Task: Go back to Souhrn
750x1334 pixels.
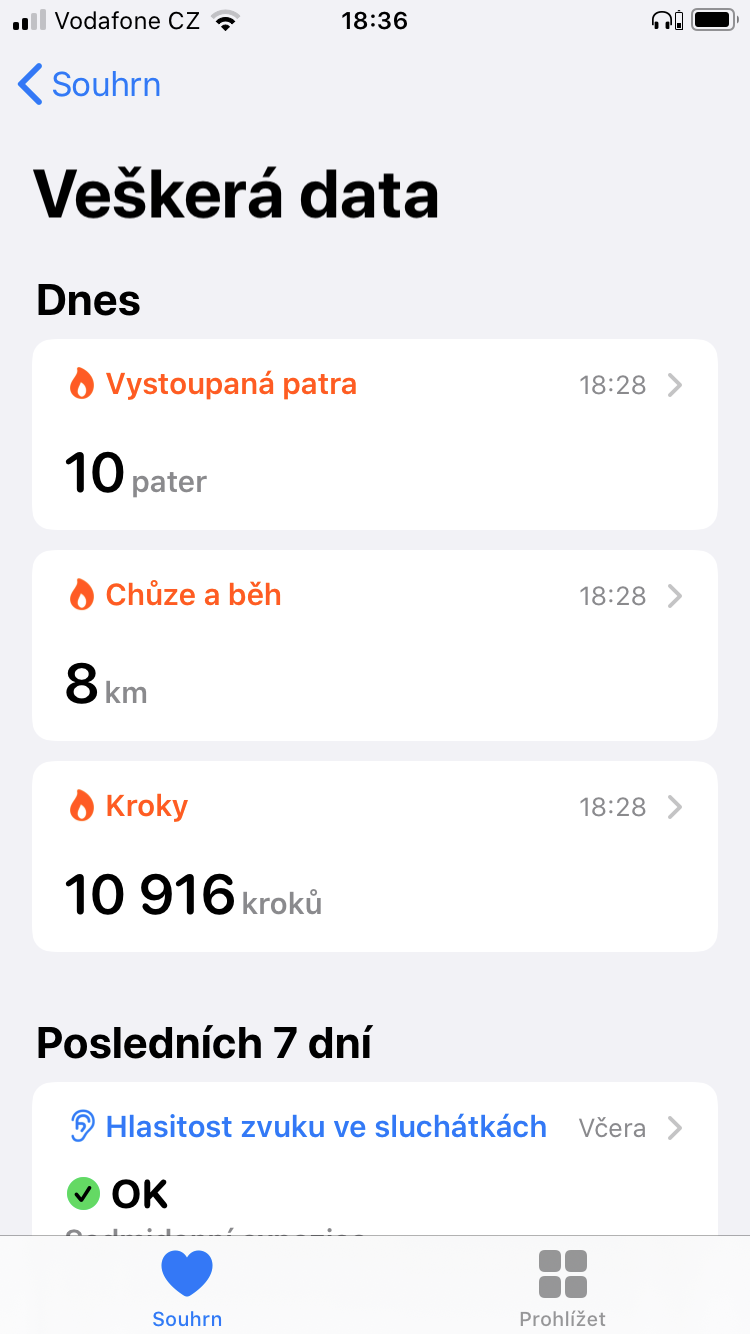Action: point(89,85)
